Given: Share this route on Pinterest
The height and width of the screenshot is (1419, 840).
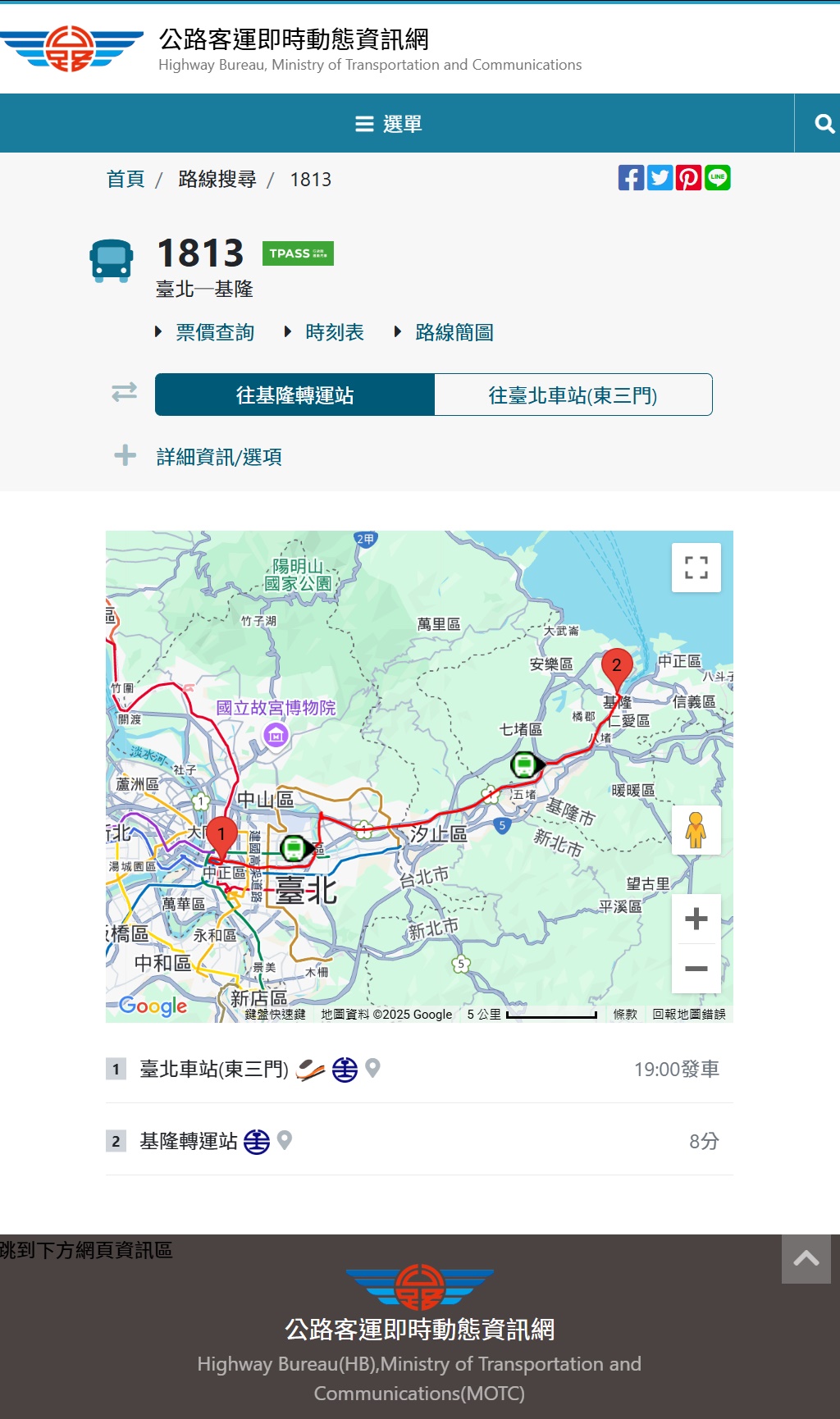Looking at the screenshot, I should 688,178.
